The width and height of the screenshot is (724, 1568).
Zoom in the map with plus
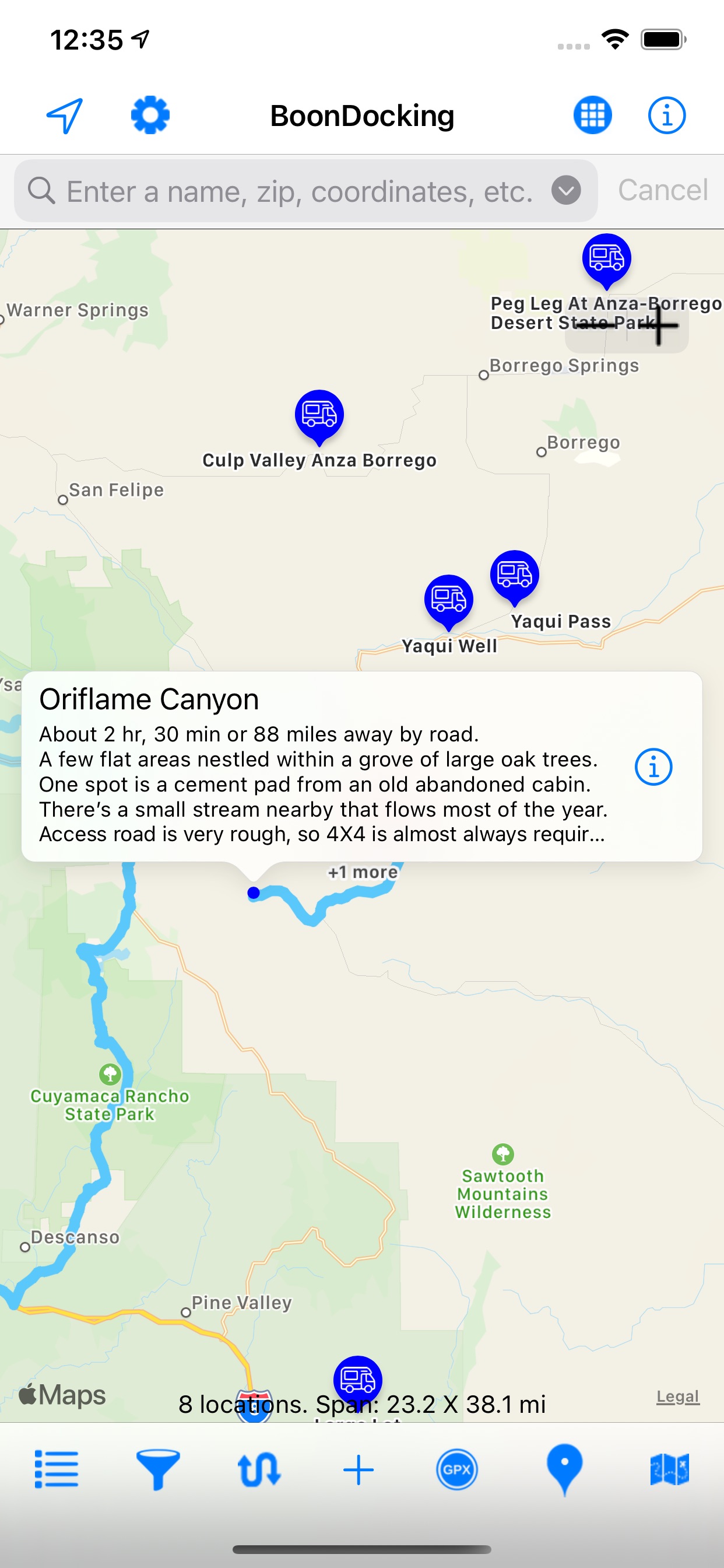pos(659,325)
